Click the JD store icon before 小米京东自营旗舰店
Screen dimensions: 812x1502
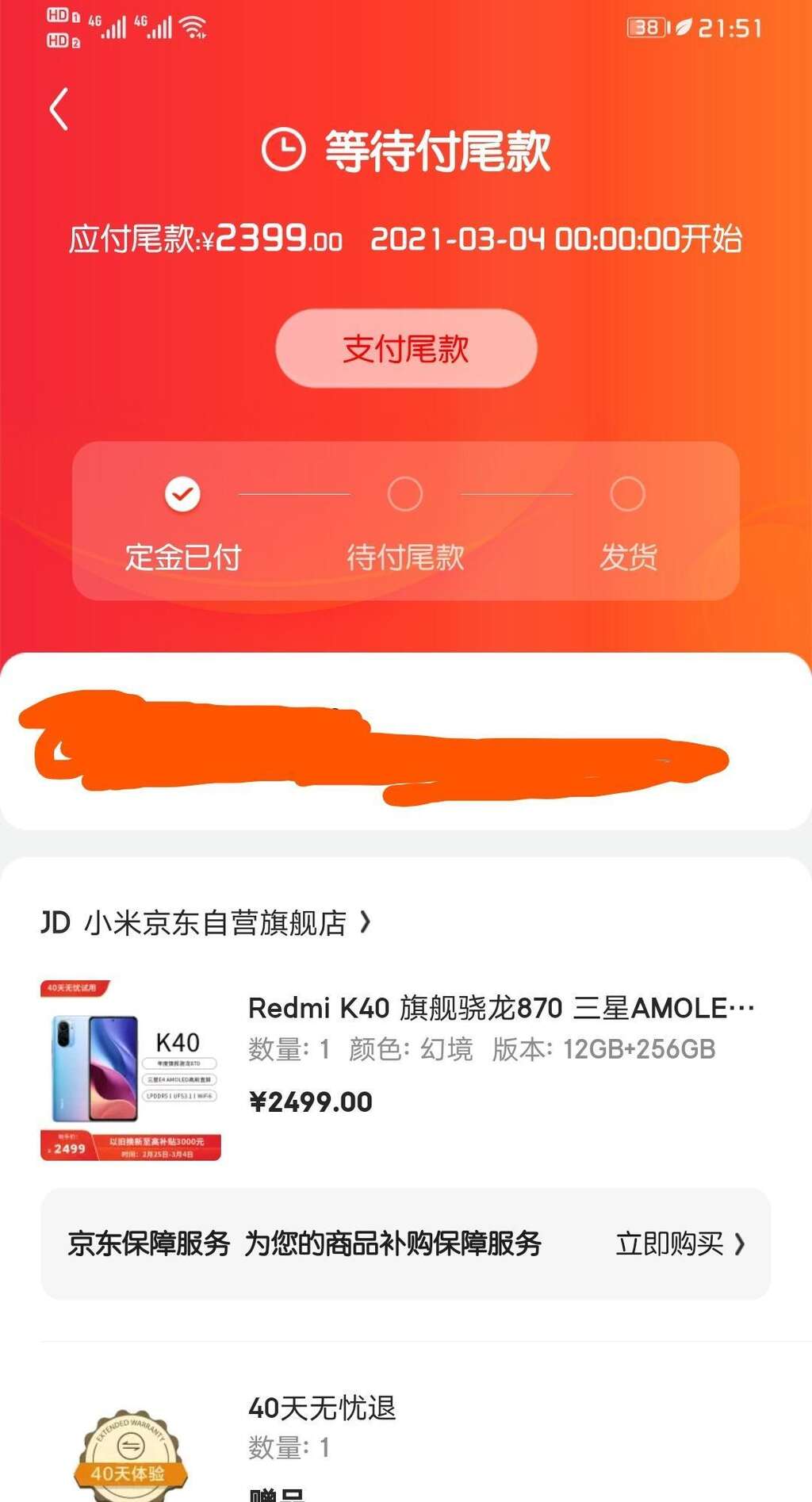56,921
